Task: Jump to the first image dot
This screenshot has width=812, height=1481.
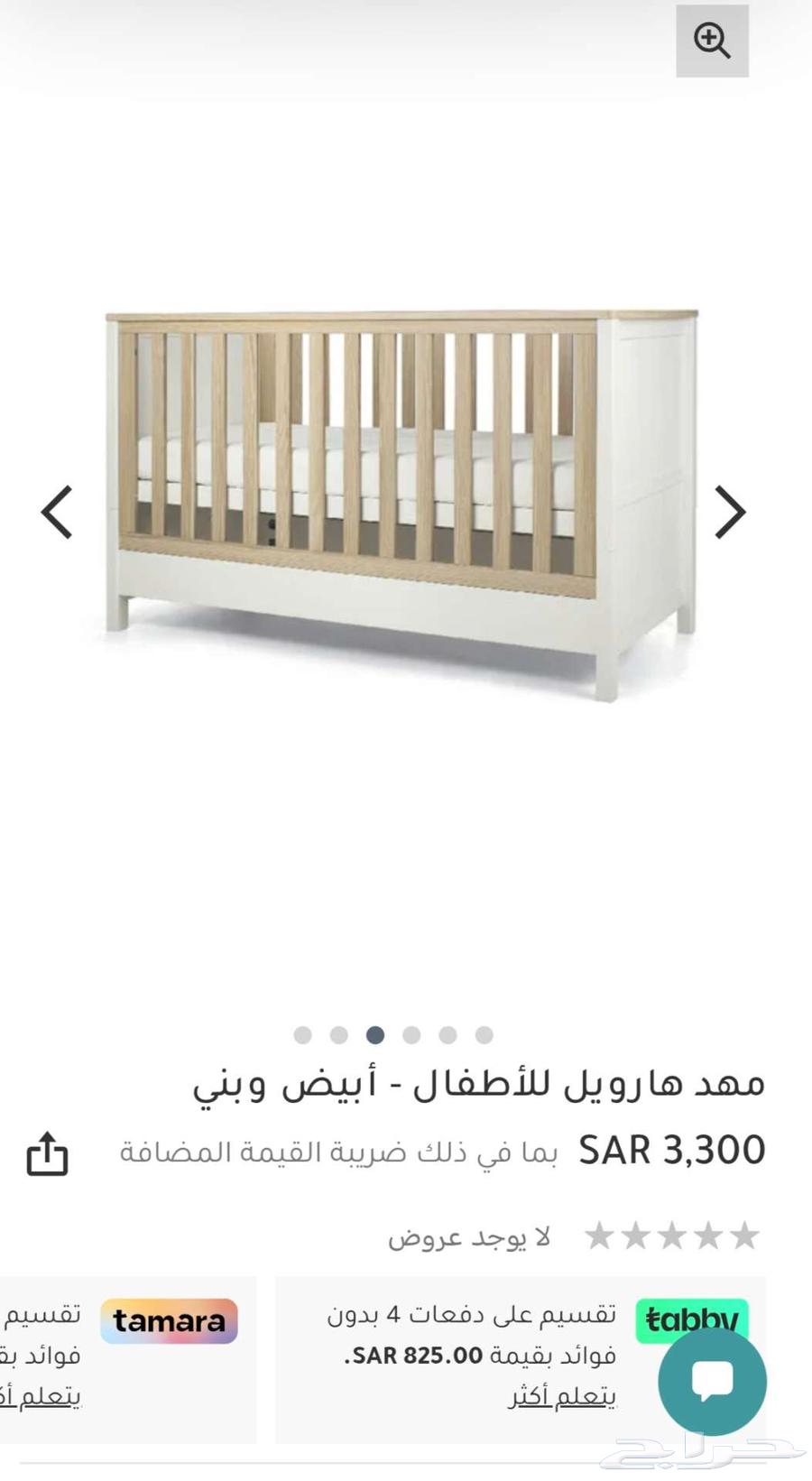Action: 303,1035
